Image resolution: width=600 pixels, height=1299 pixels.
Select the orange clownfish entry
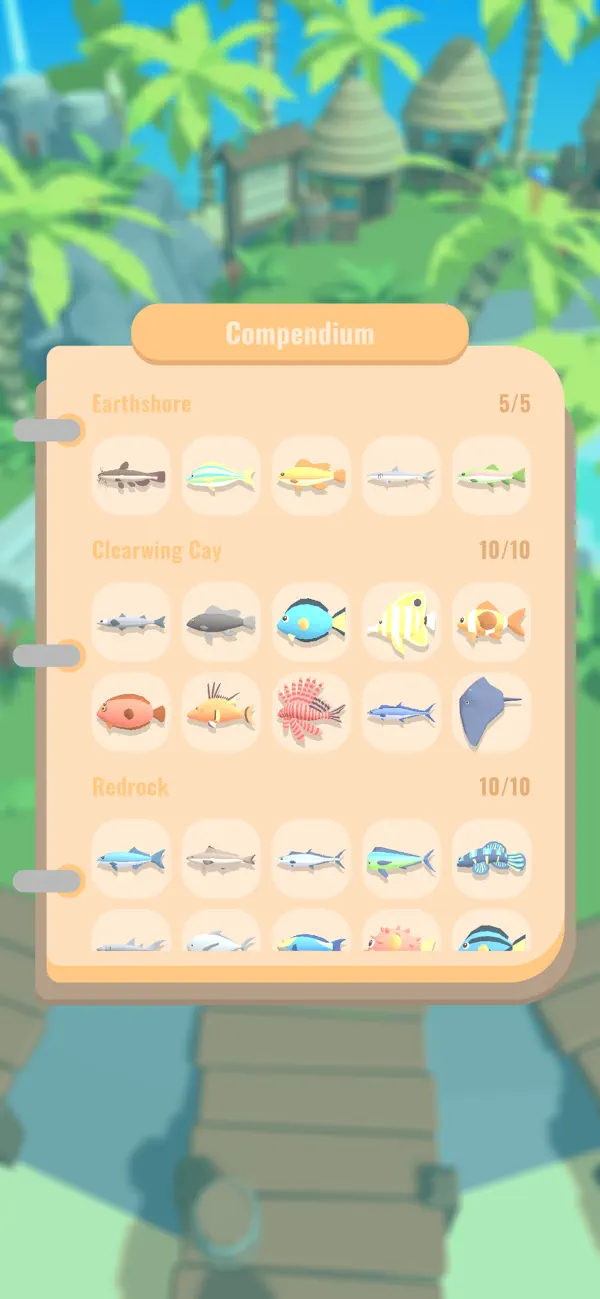(491, 622)
